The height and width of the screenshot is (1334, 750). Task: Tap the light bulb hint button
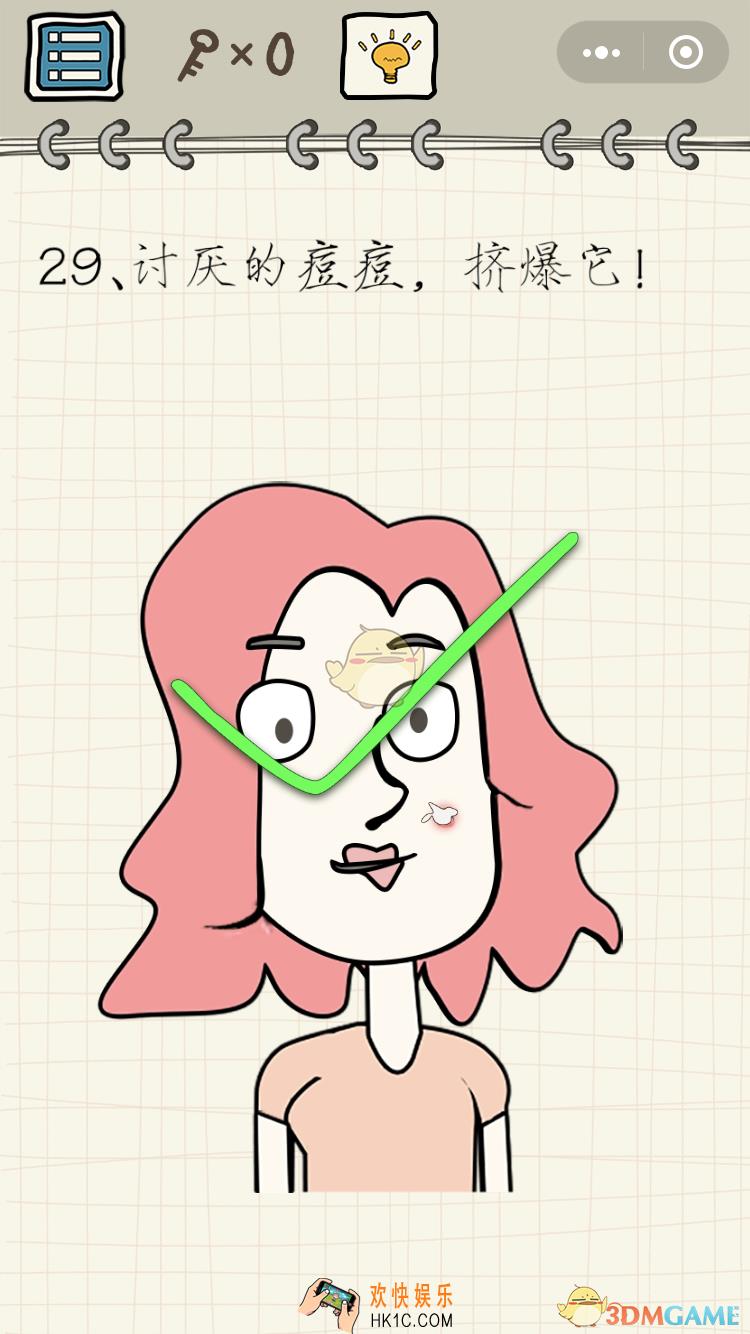click(x=389, y=56)
